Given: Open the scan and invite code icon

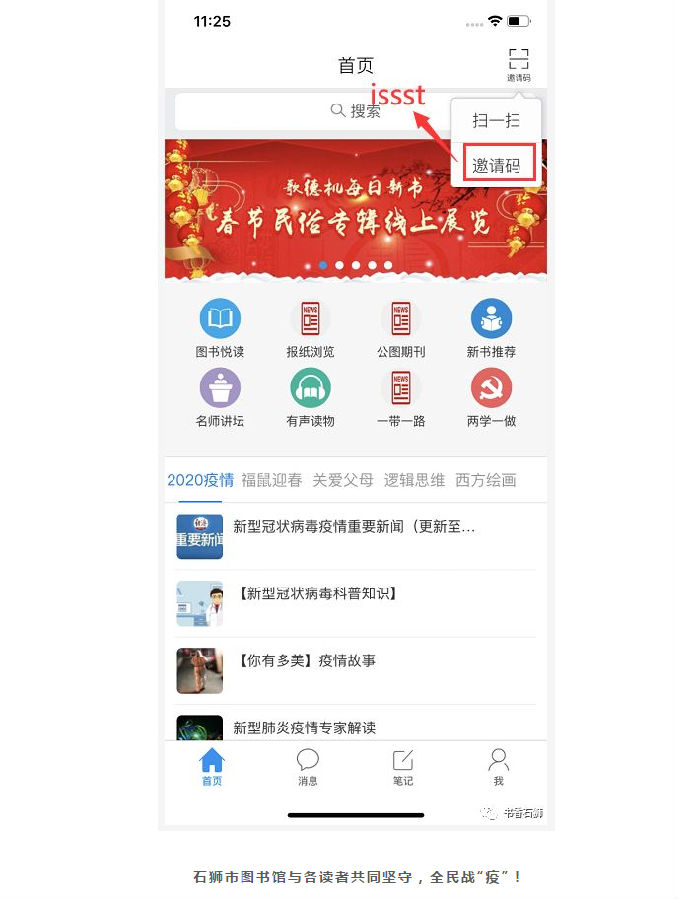Looking at the screenshot, I should coord(518,64).
